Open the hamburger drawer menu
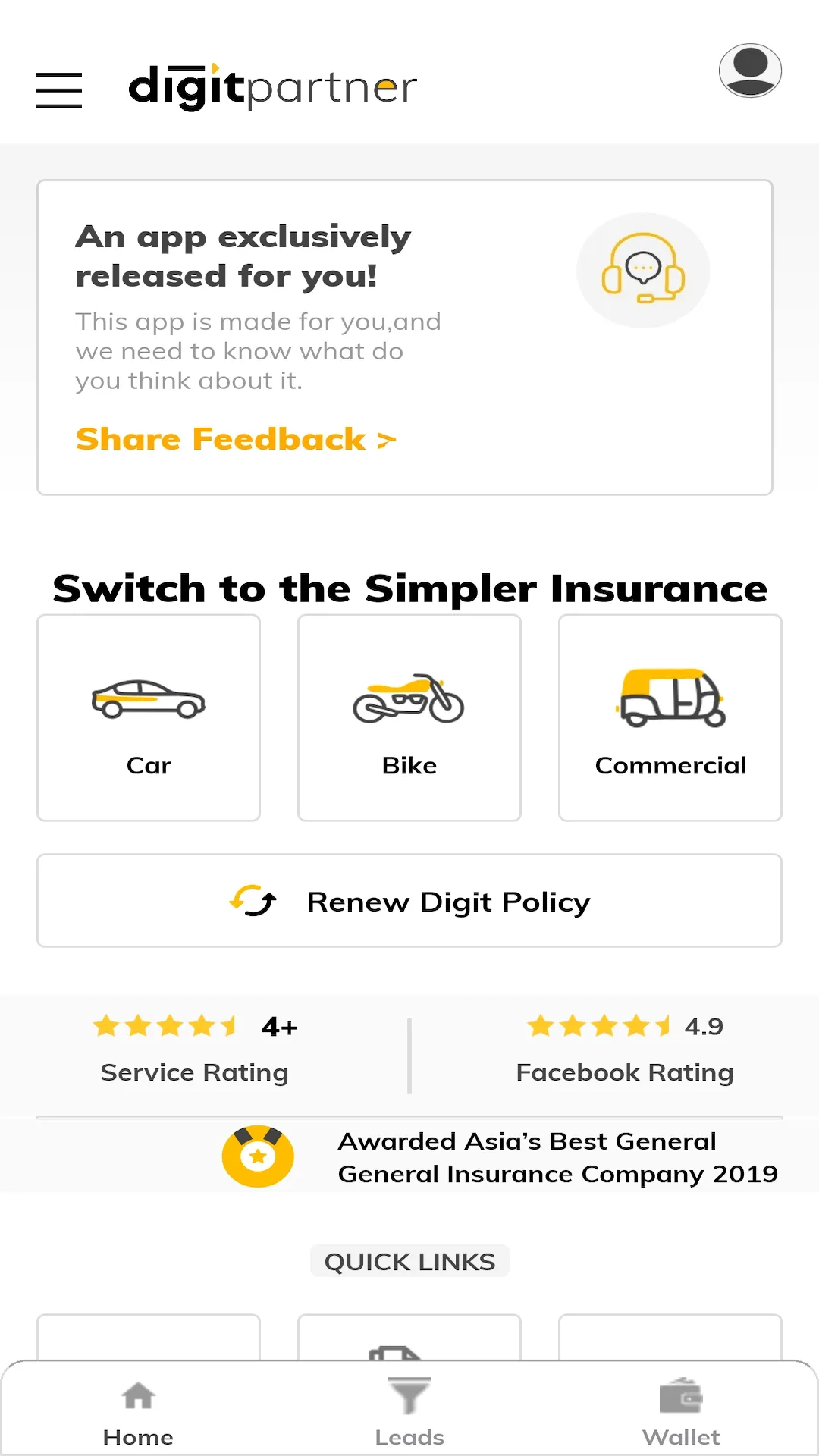819x1456 pixels. 59,90
